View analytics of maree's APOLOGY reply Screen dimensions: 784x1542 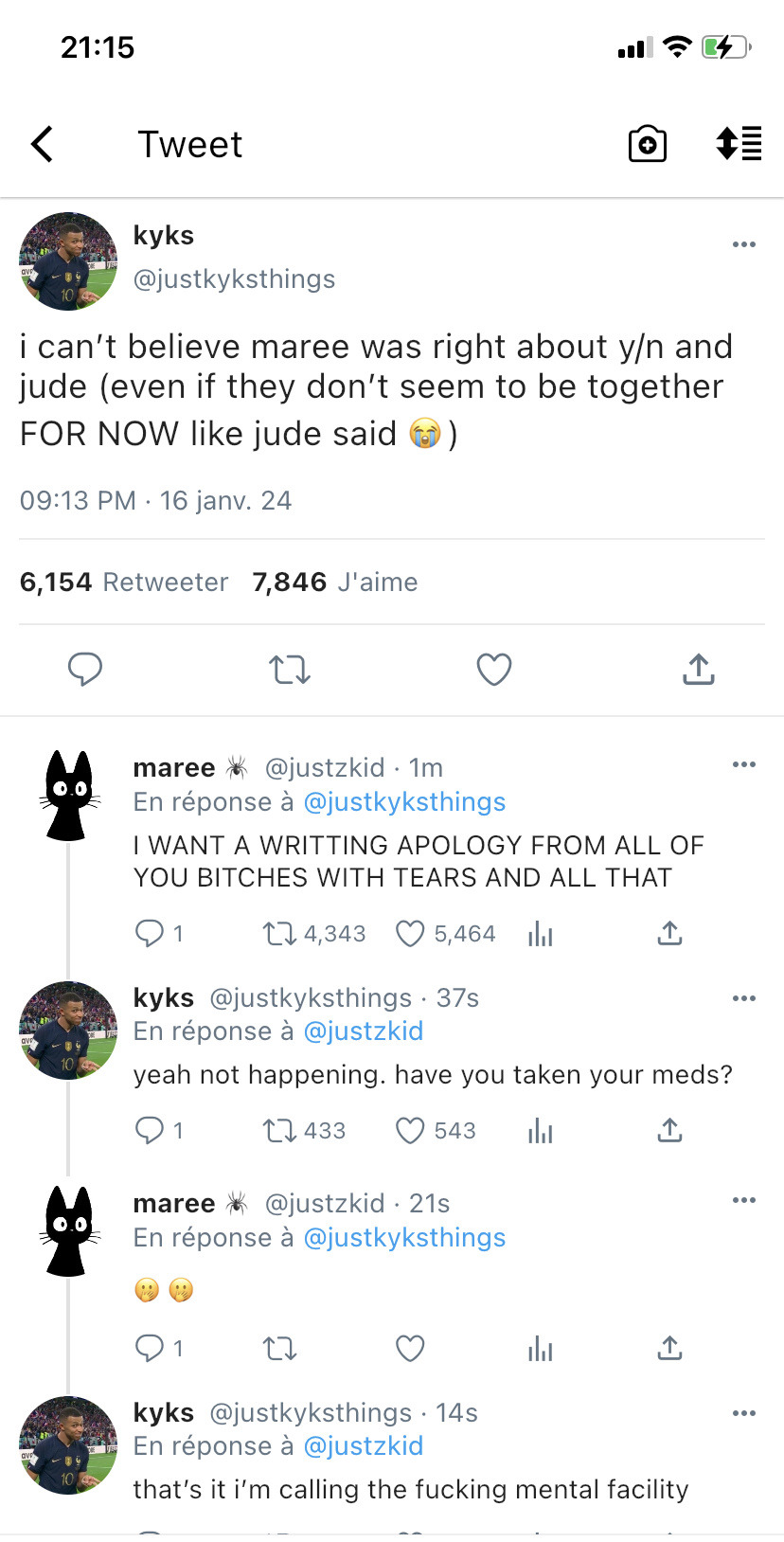(540, 934)
